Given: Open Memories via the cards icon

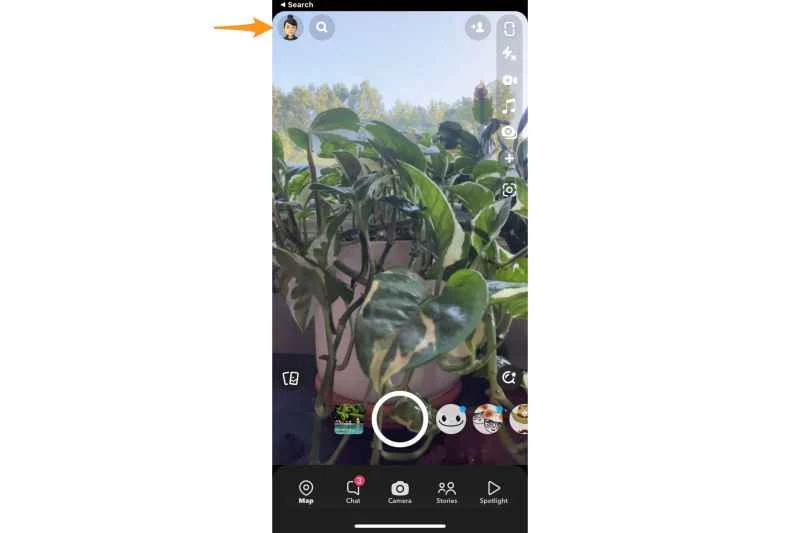Looking at the screenshot, I should click(x=291, y=379).
